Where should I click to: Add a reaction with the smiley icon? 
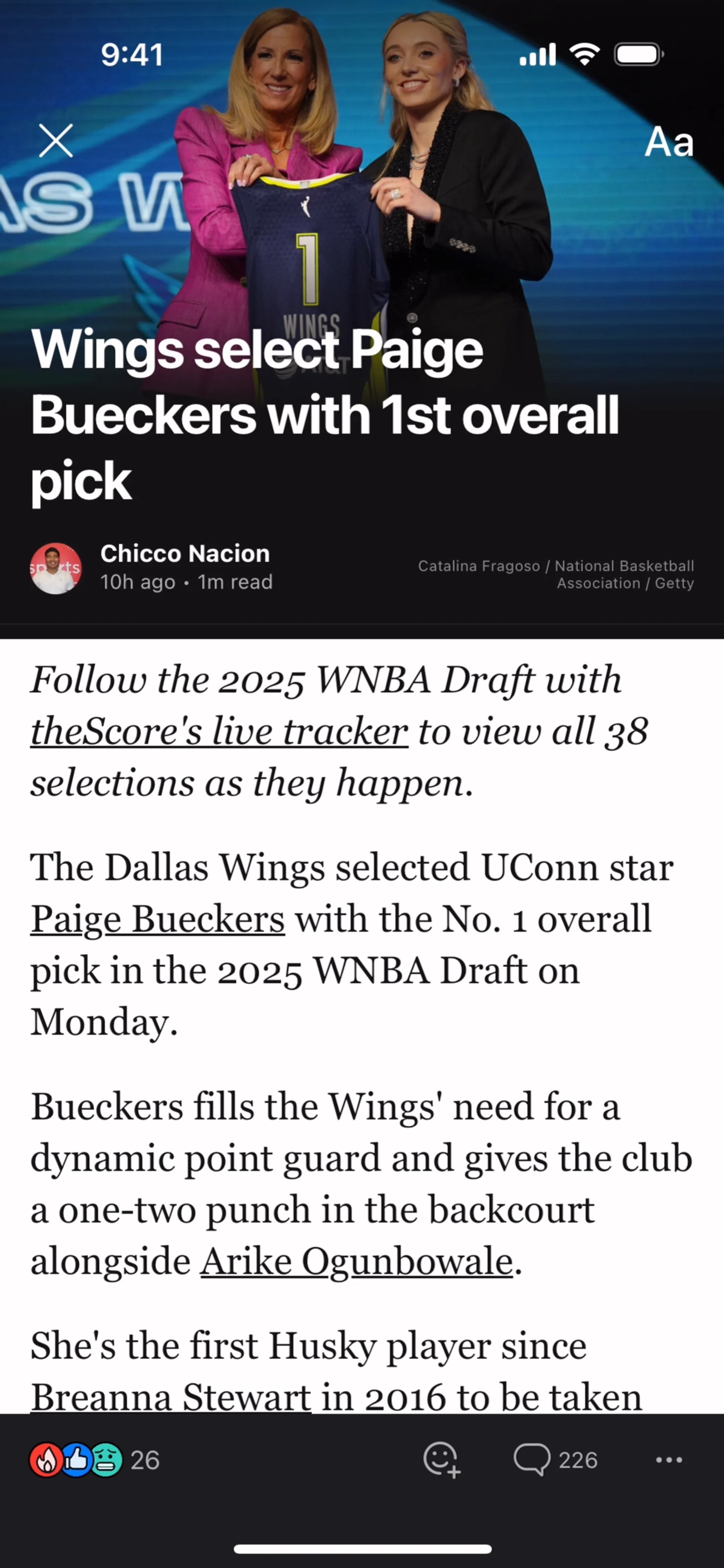441,1460
